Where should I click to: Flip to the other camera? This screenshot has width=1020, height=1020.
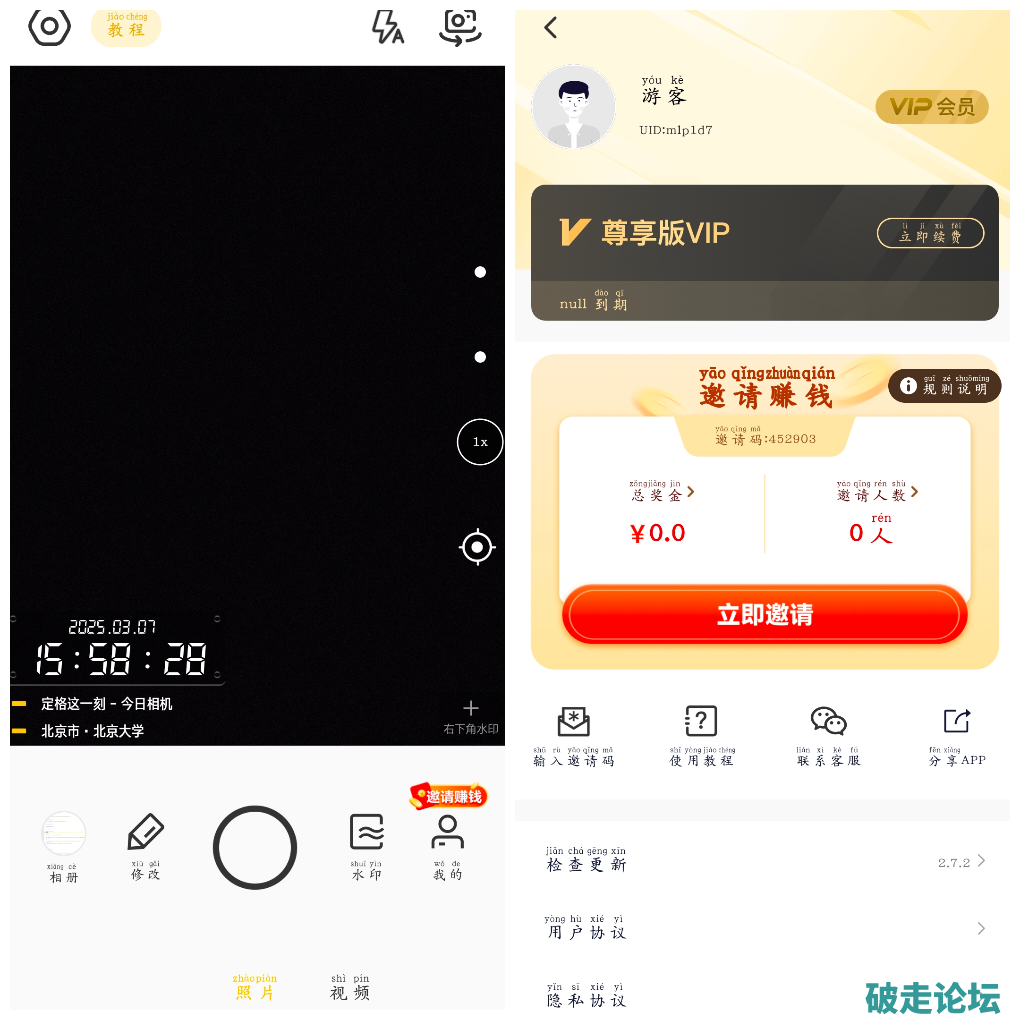[460, 27]
